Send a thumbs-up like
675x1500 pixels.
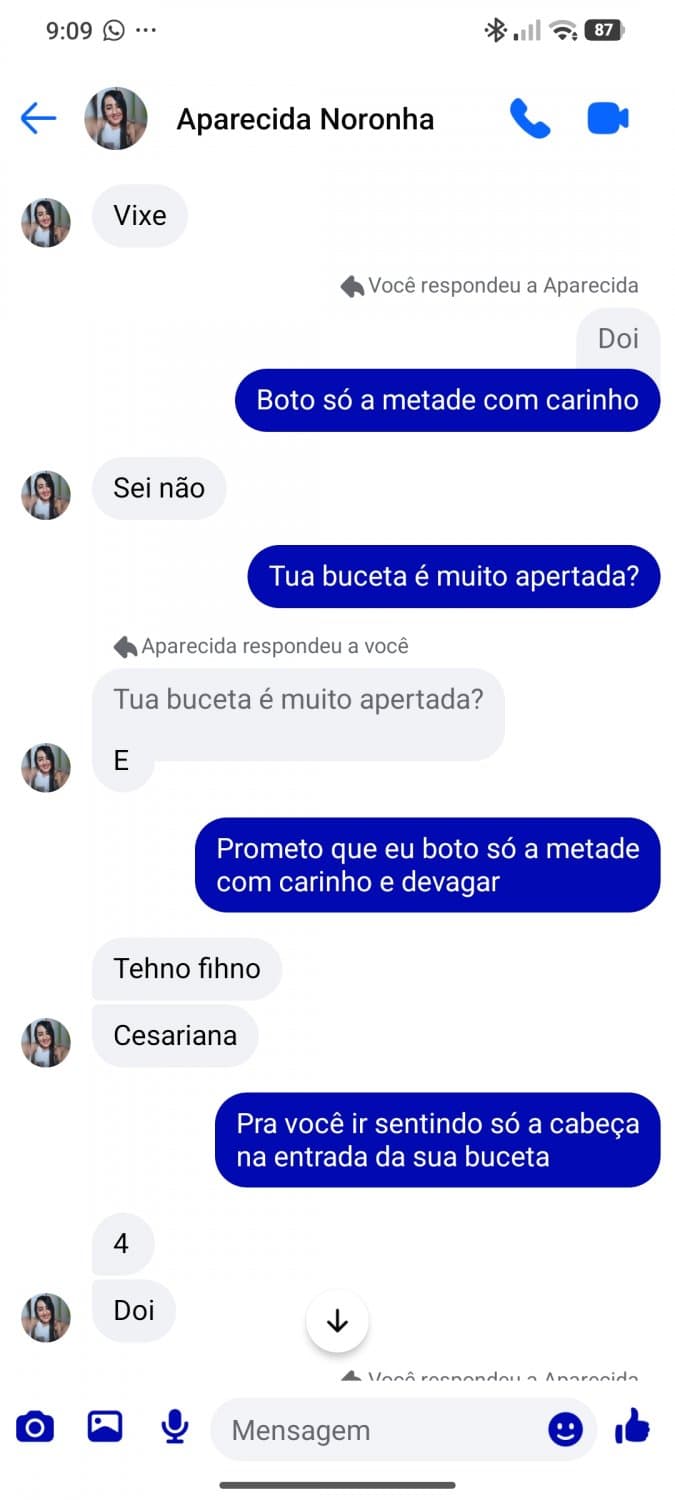pos(633,1427)
